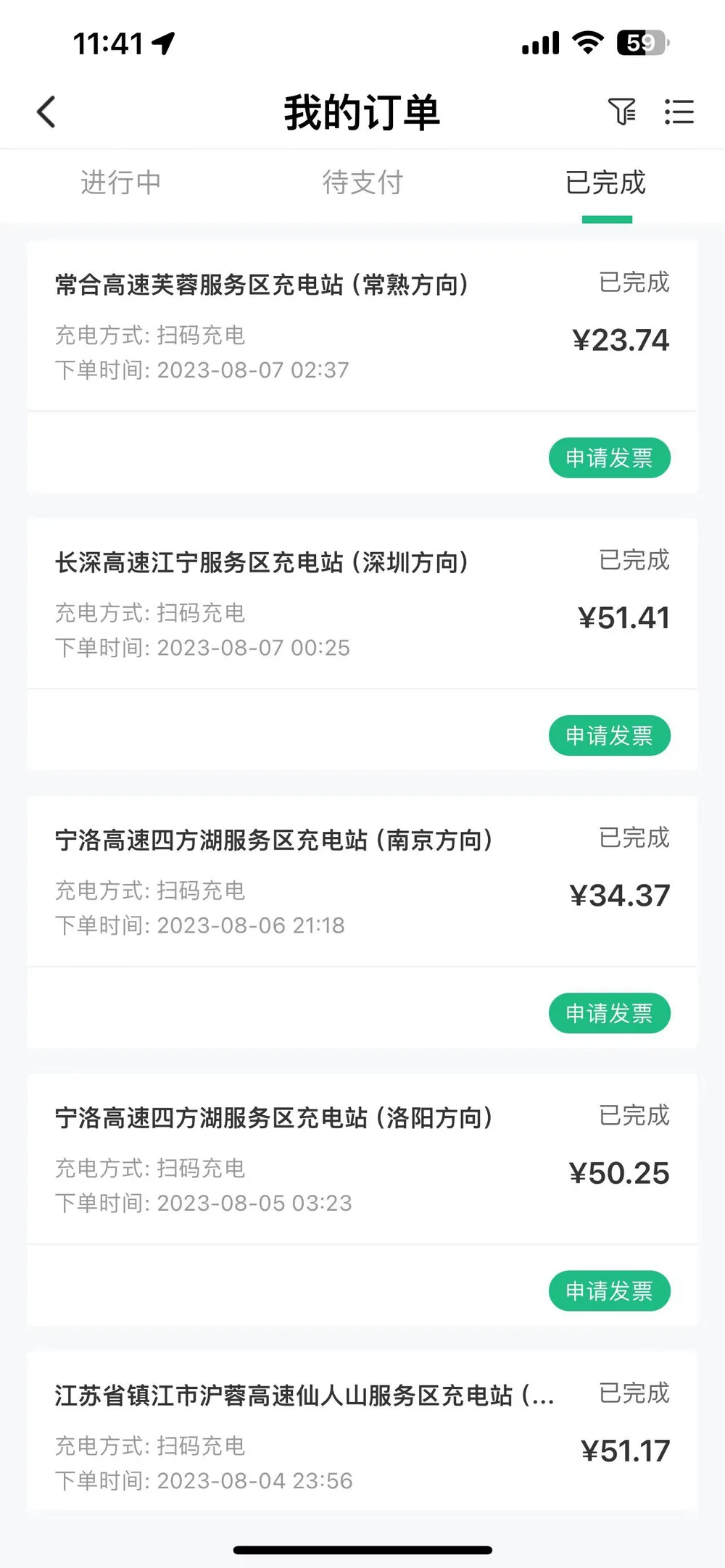Viewport: 725px width, 1568px height.
Task: Open the 常合高速芙蓉服务区 order
Action: (362, 326)
